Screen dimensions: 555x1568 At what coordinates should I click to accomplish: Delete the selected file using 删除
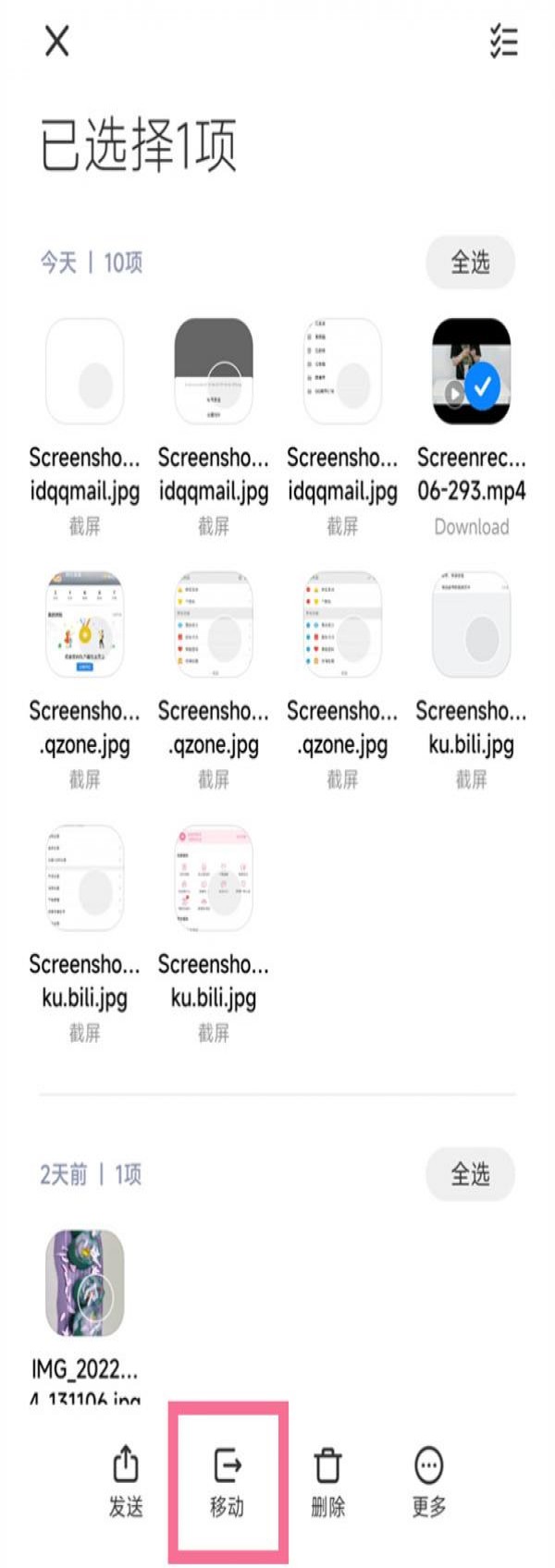[327, 1481]
